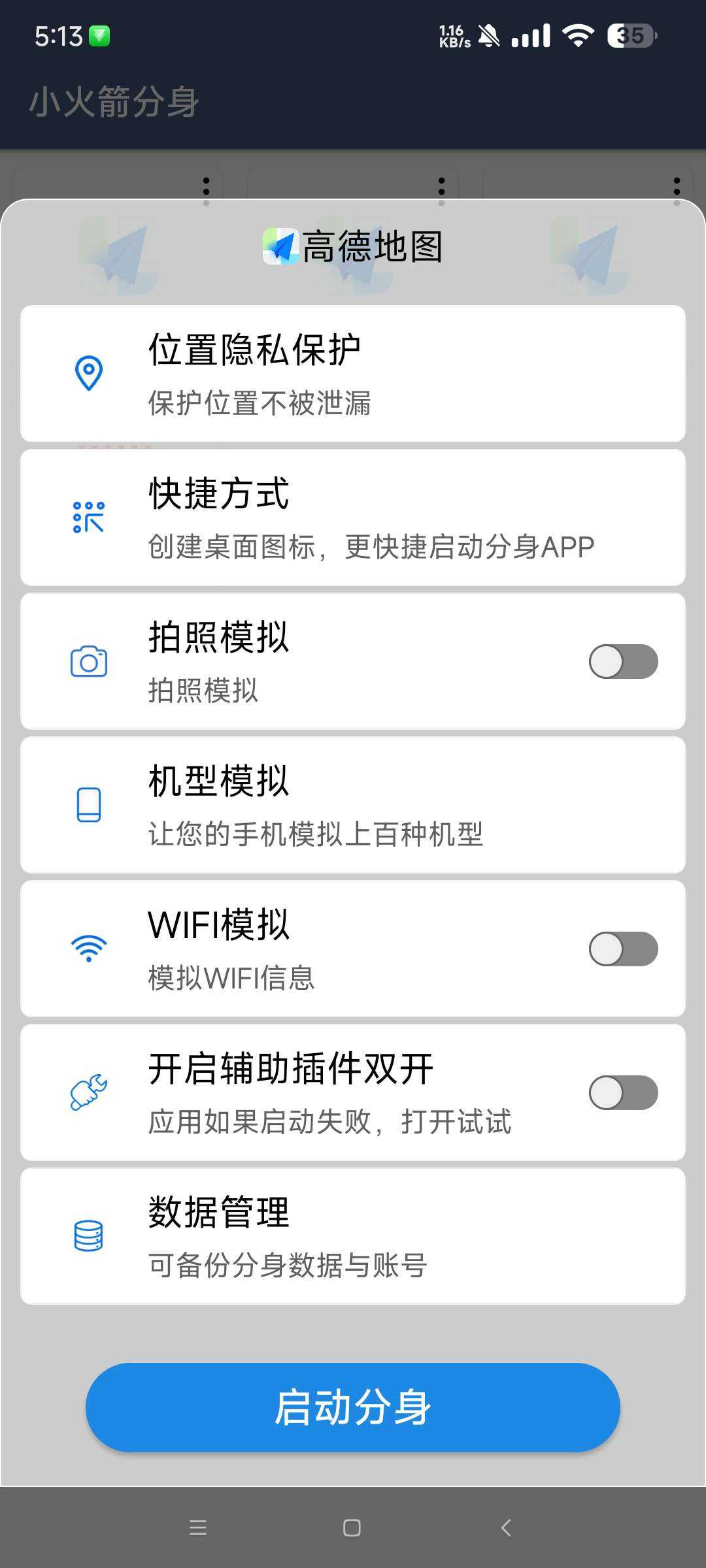Enable the 拍照模拟 switch
Screen dimensions: 706x1568
click(x=623, y=661)
